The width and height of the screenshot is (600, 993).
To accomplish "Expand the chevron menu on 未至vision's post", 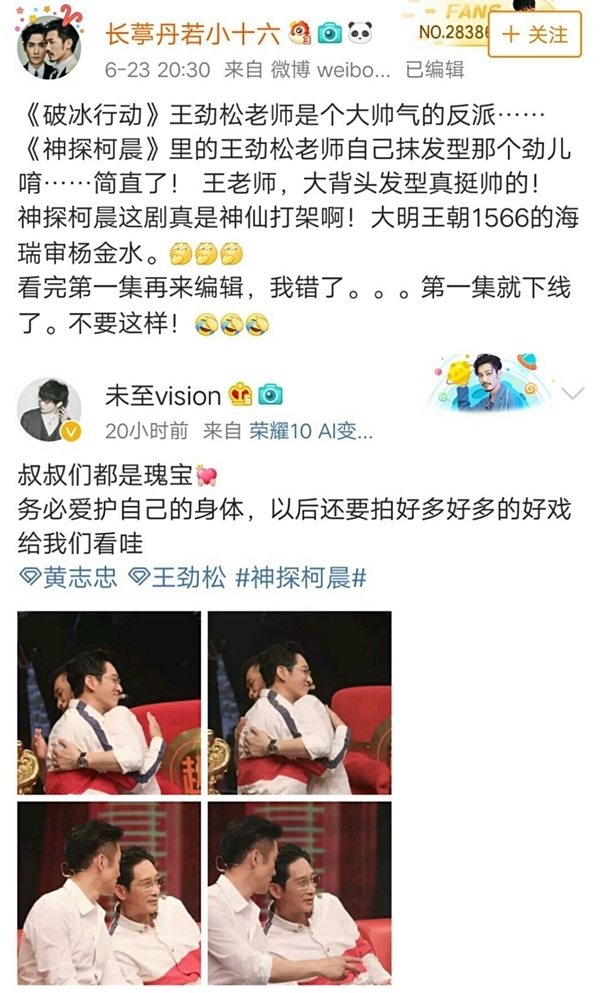I will pos(573,392).
